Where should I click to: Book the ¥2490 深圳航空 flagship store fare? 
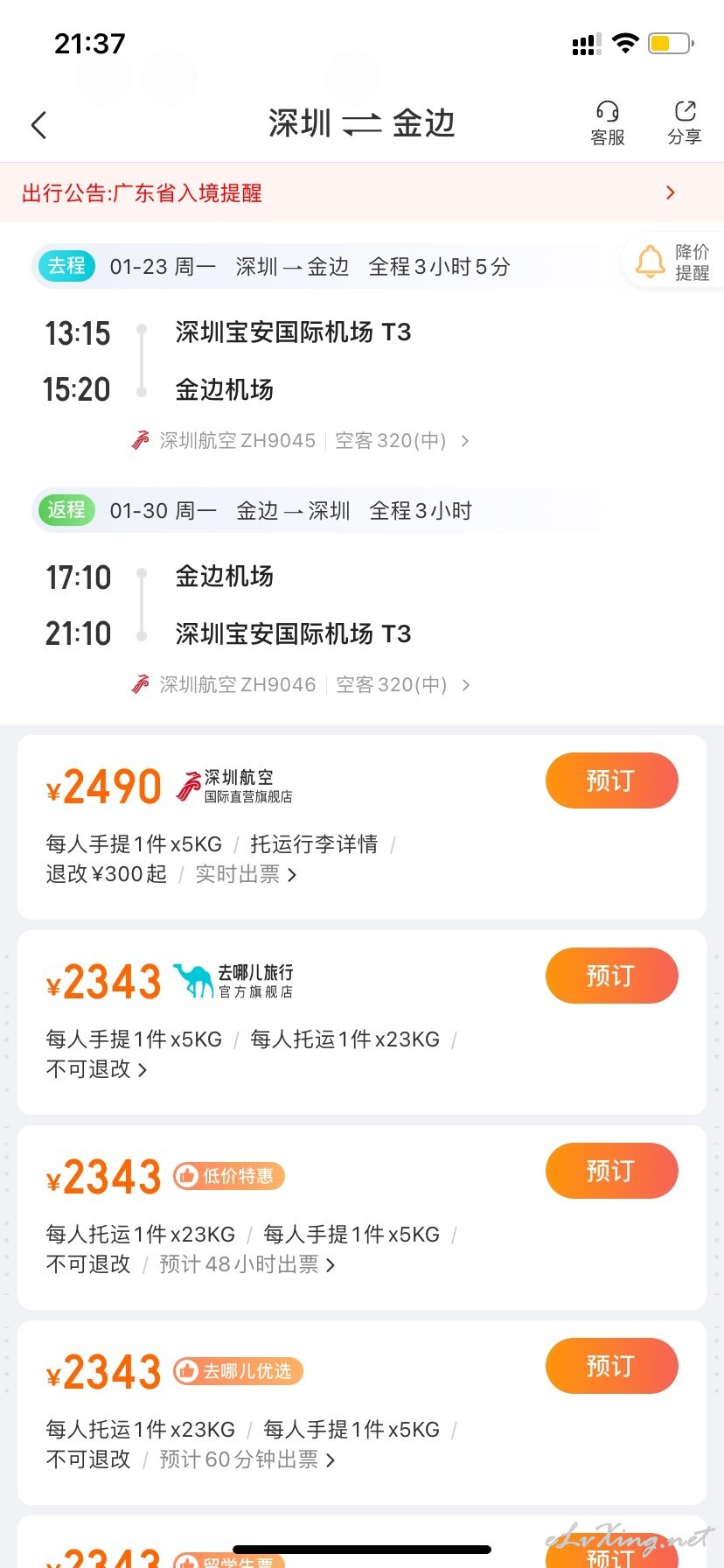tap(611, 780)
